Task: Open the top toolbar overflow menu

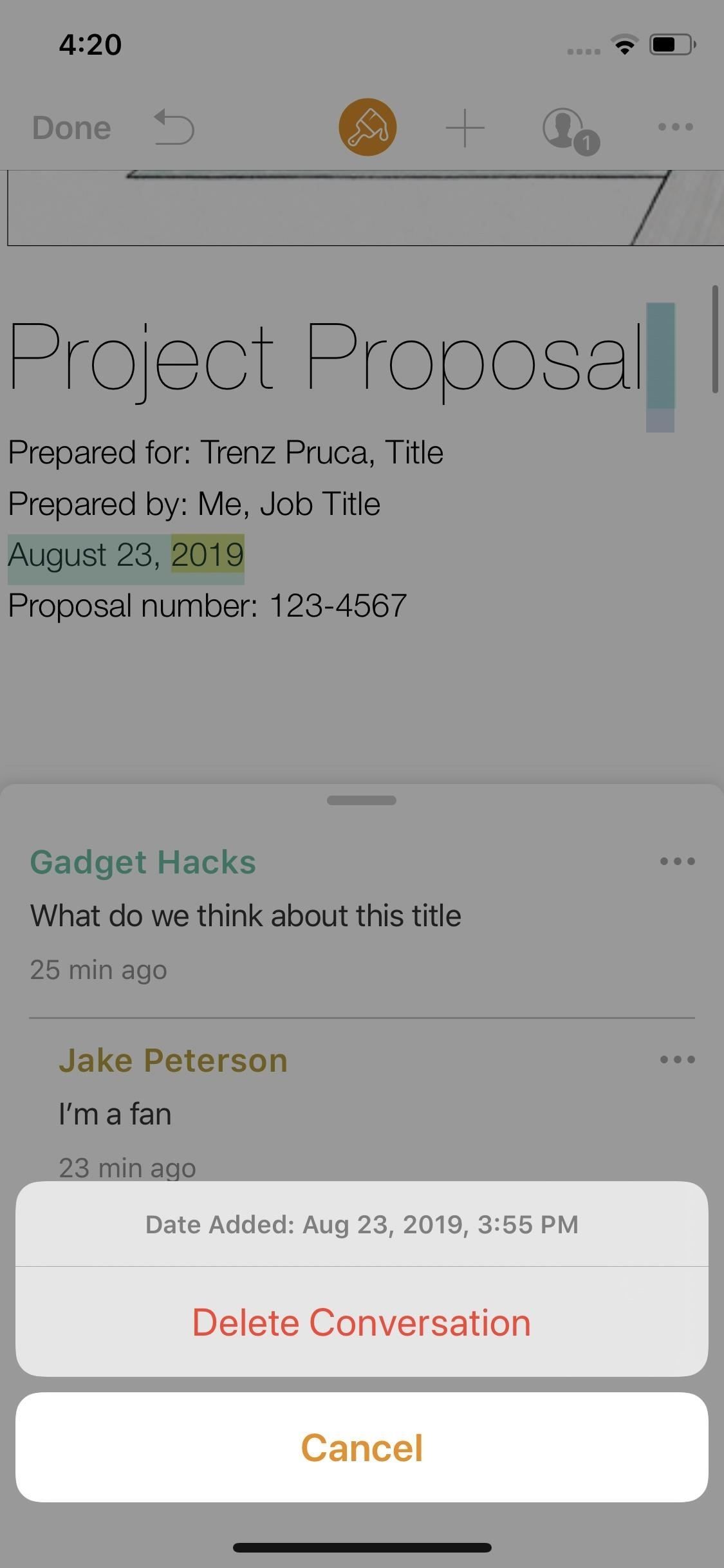Action: pos(675,127)
